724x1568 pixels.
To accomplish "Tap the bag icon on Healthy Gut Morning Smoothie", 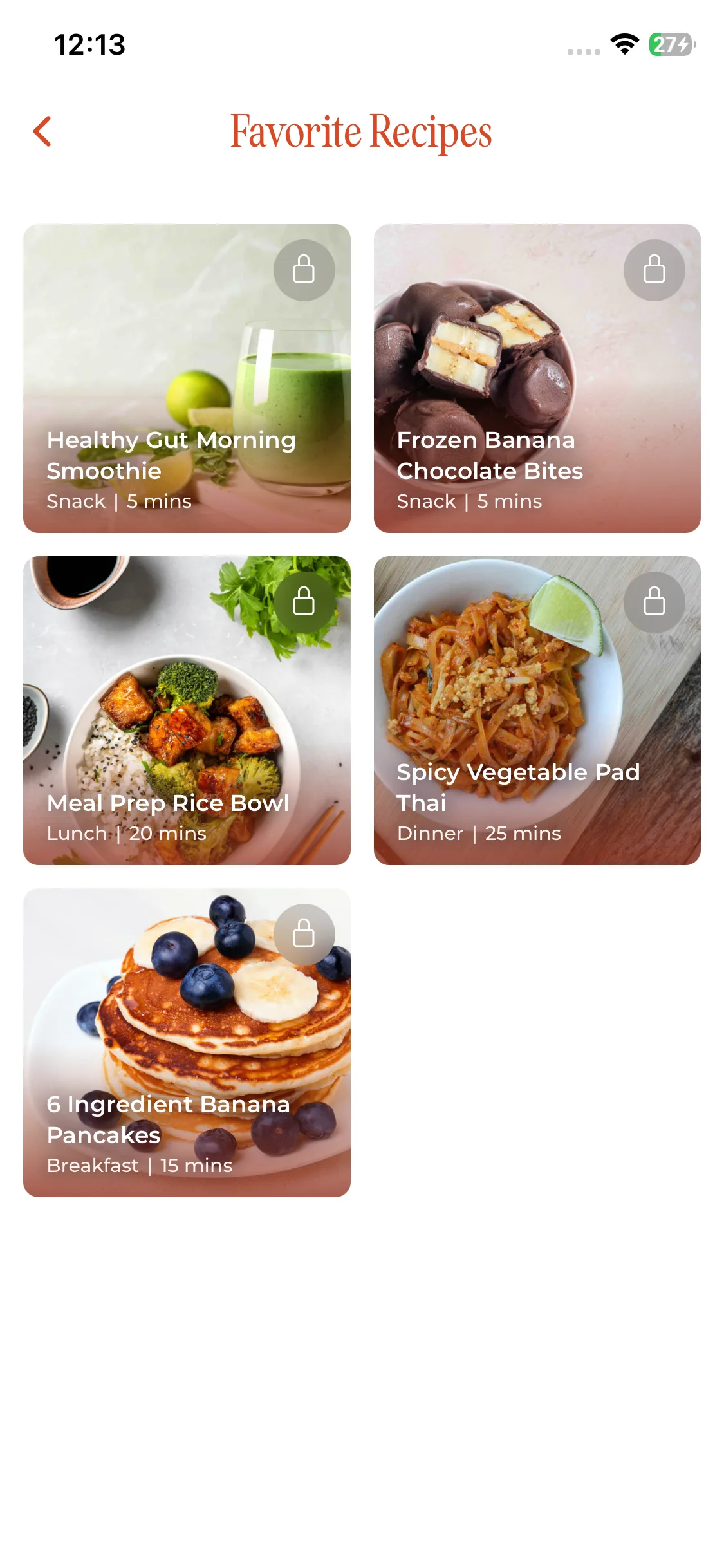I will 304,270.
